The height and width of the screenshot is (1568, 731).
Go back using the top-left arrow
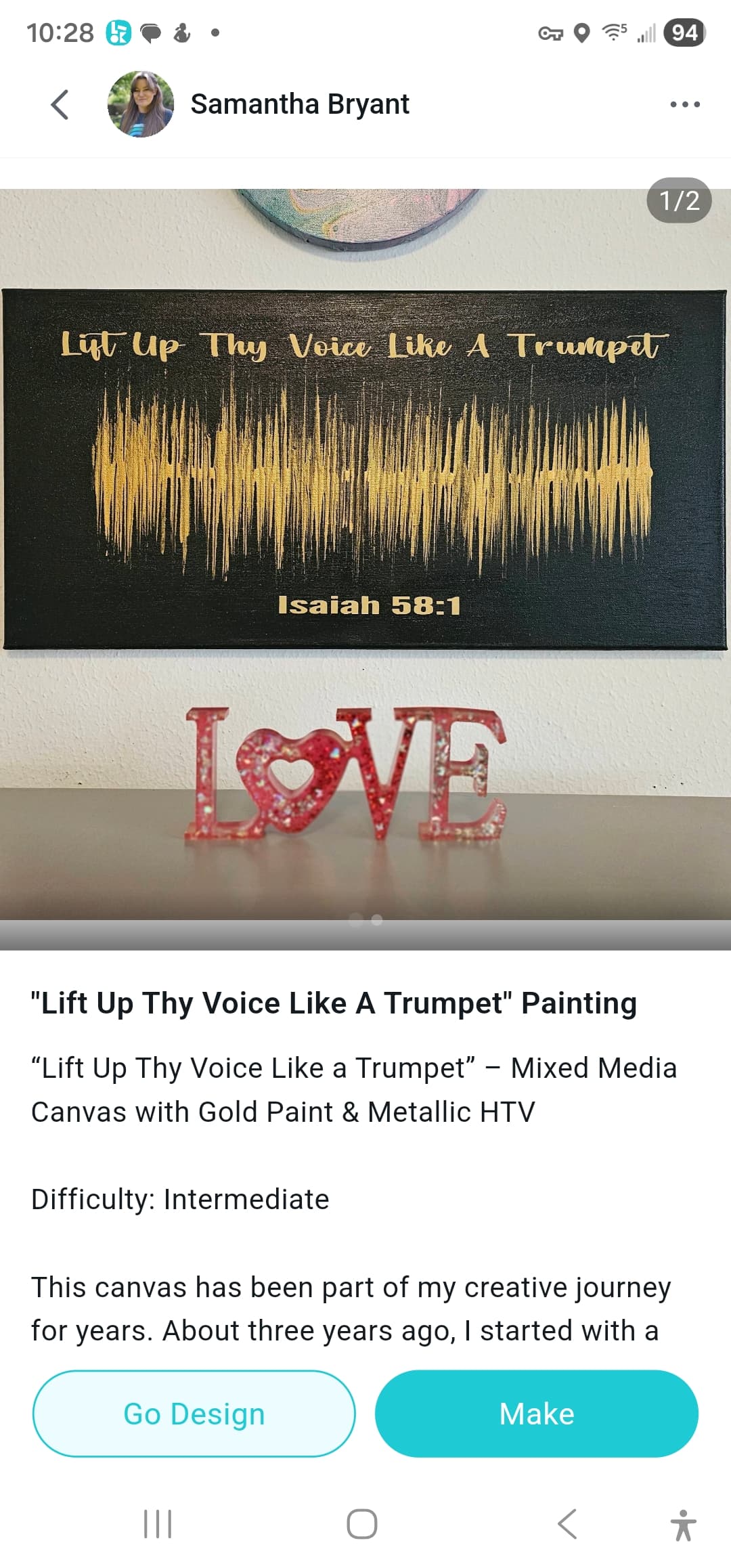coord(60,105)
